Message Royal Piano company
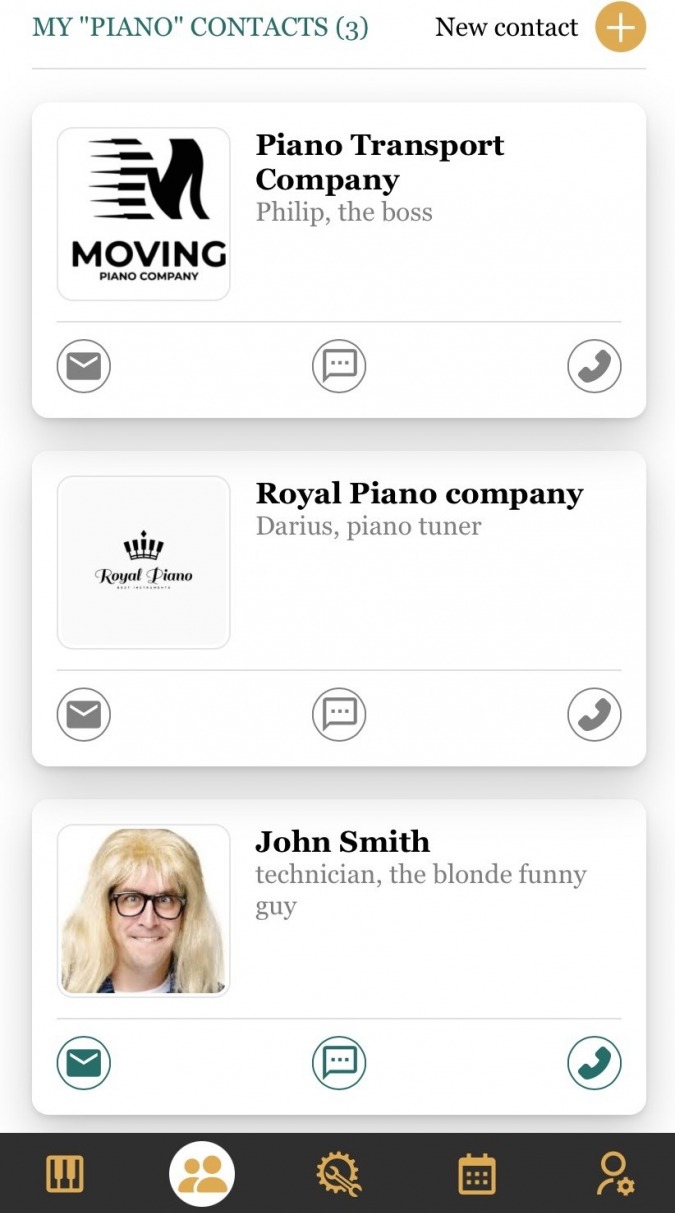Image resolution: width=675 pixels, height=1213 pixels. [339, 715]
